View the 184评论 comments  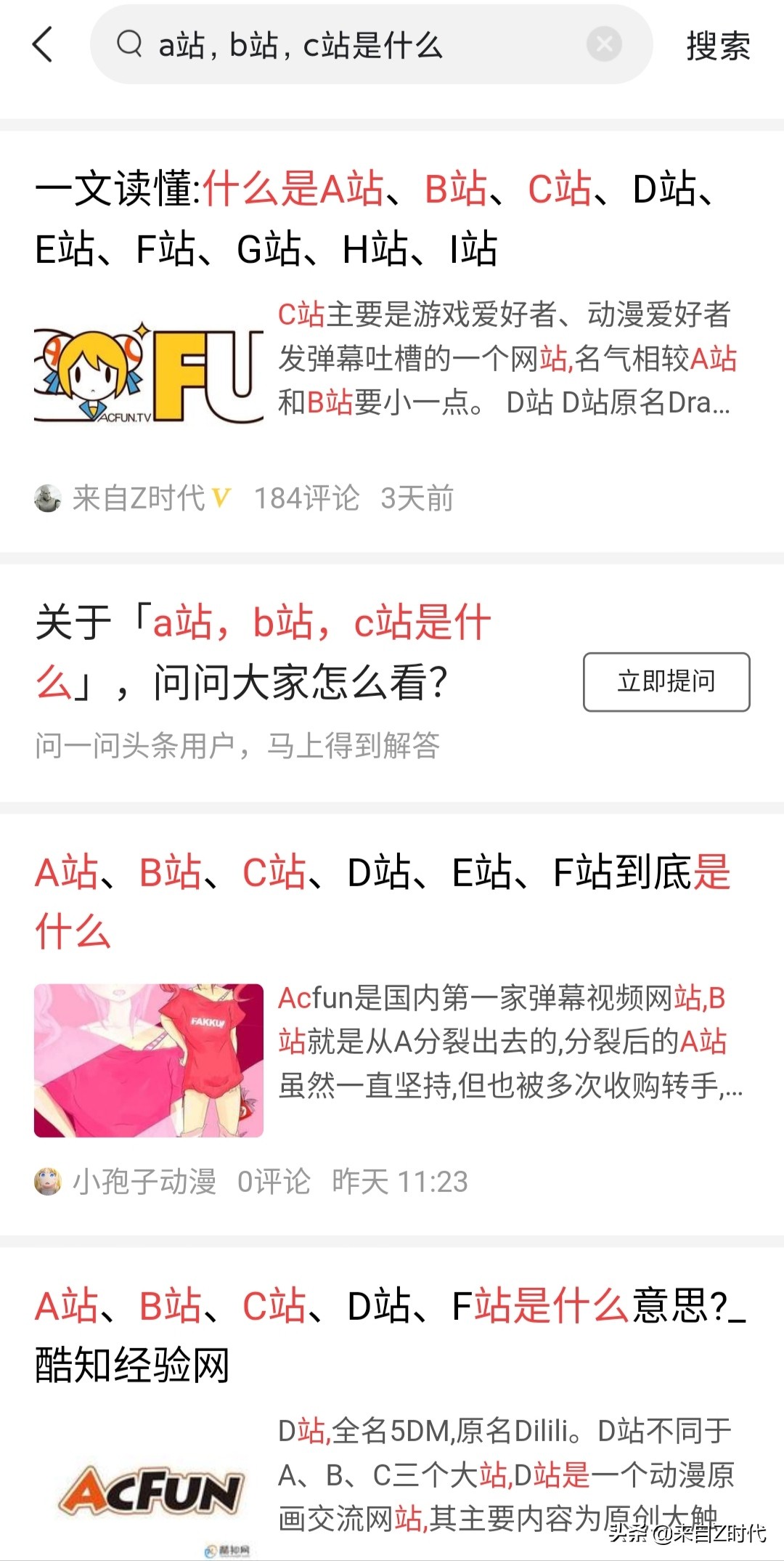pos(305,498)
